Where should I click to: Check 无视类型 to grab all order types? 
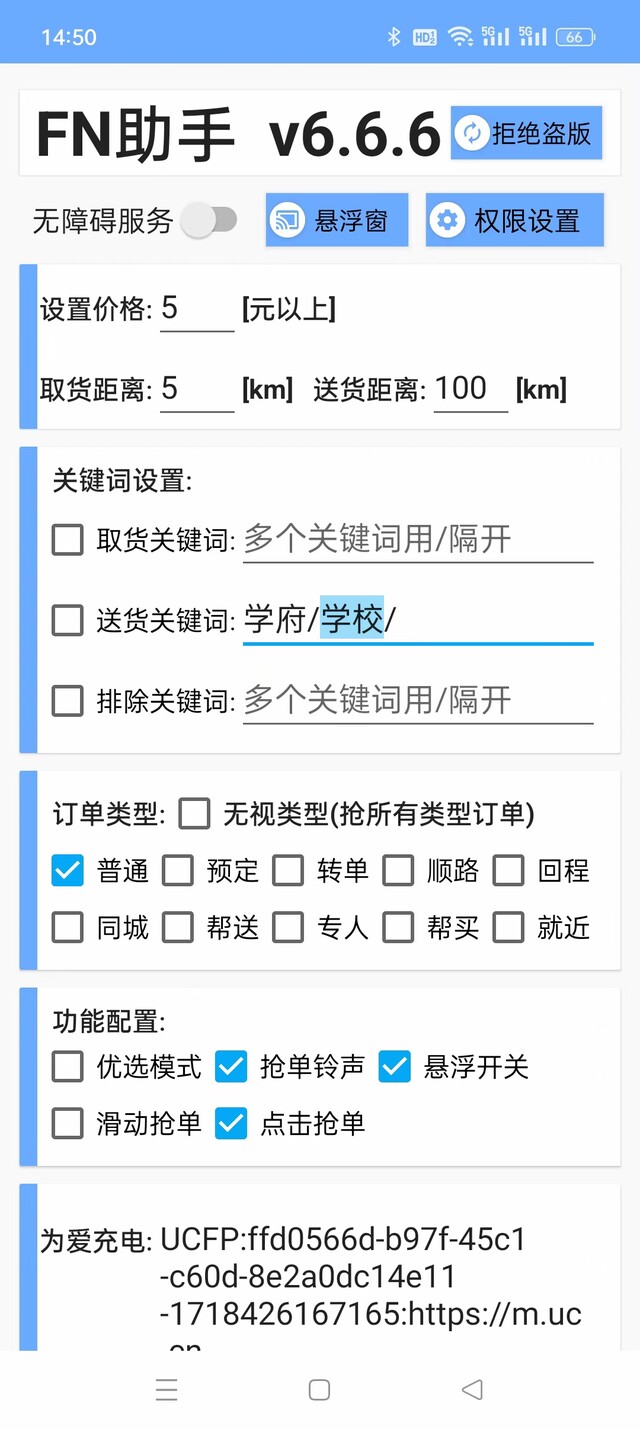tap(195, 814)
